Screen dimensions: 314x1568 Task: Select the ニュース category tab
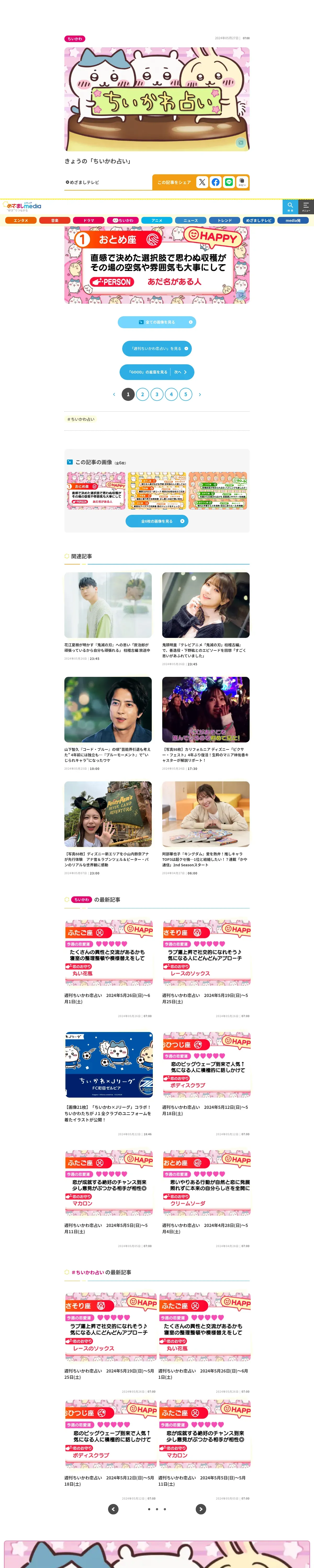pyautogui.click(x=191, y=220)
